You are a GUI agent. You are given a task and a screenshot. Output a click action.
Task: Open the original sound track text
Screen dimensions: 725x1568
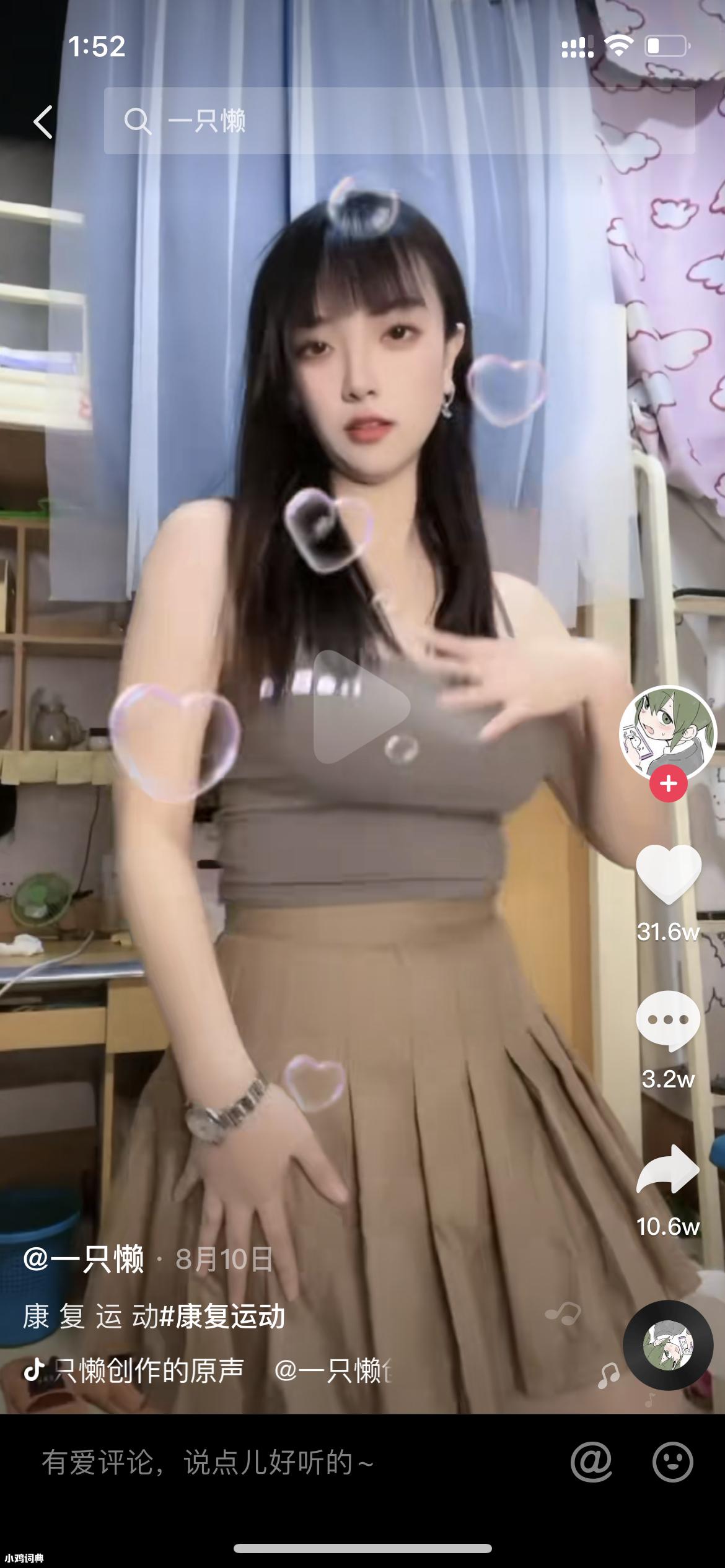tap(149, 1371)
